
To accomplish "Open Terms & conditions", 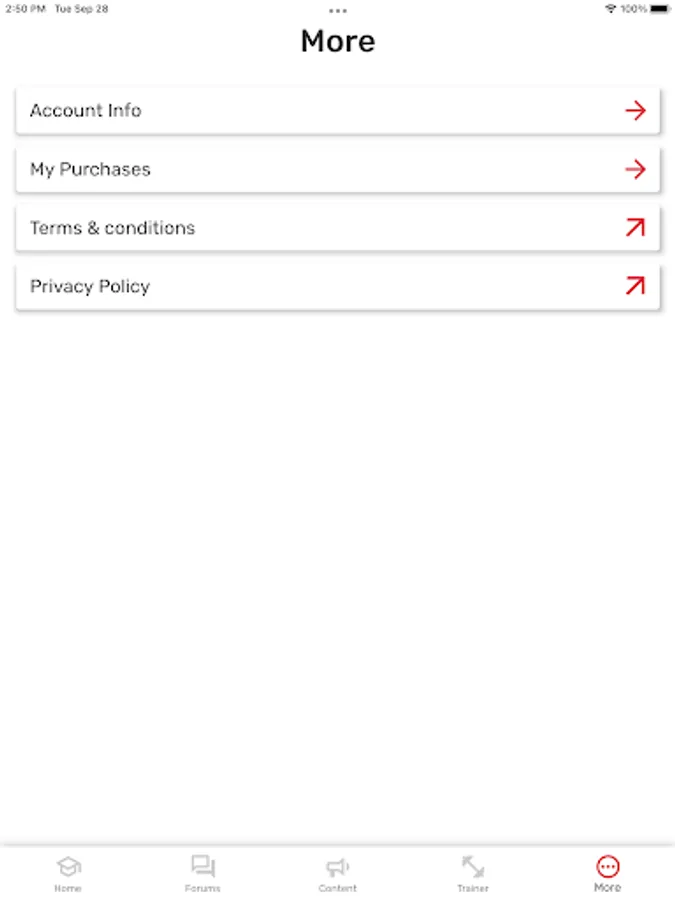I will (338, 228).
